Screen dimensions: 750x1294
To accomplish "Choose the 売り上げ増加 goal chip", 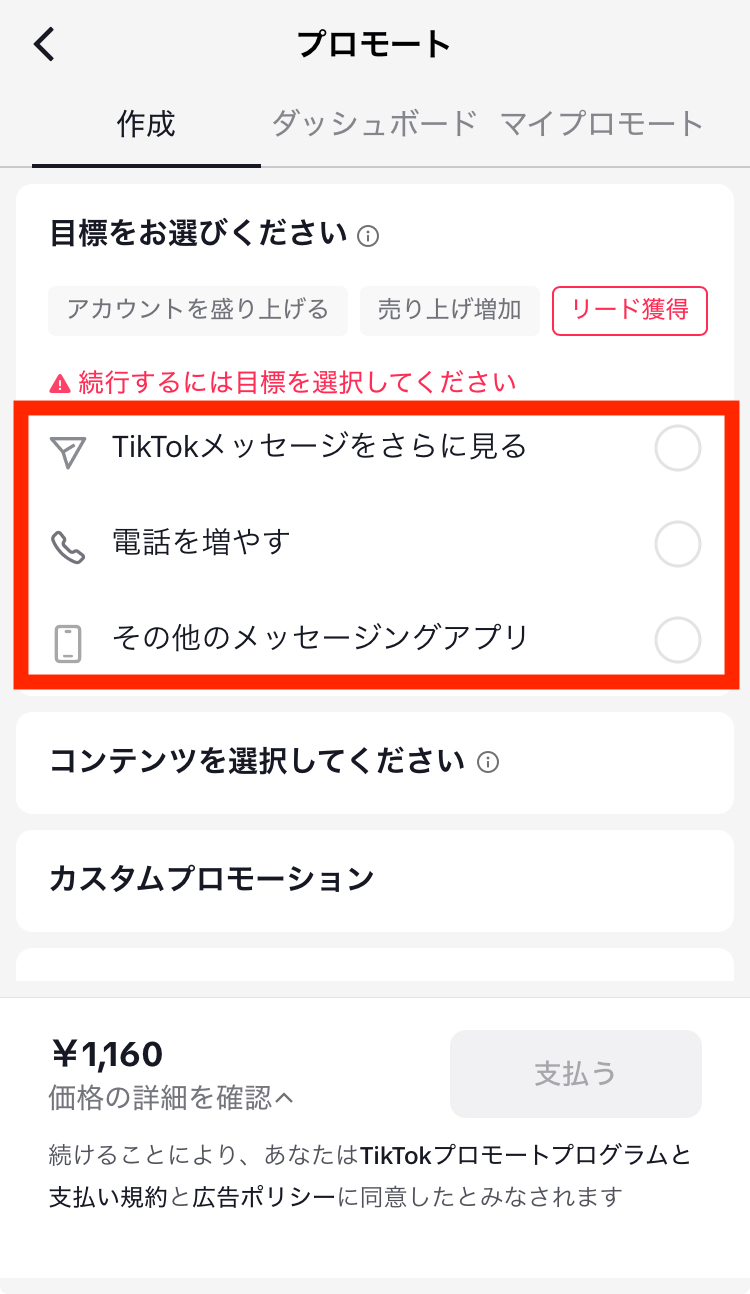I will (x=450, y=310).
